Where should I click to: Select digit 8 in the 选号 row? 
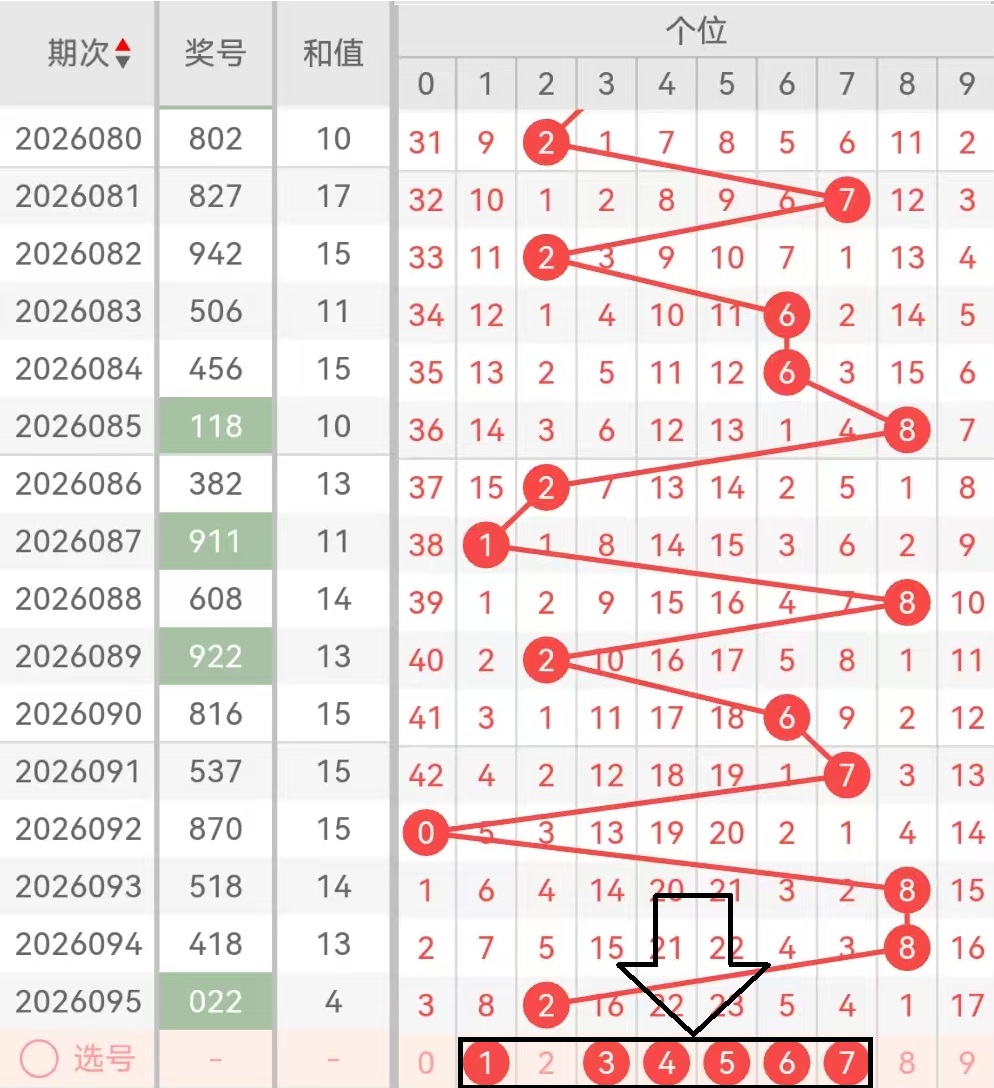906,1062
